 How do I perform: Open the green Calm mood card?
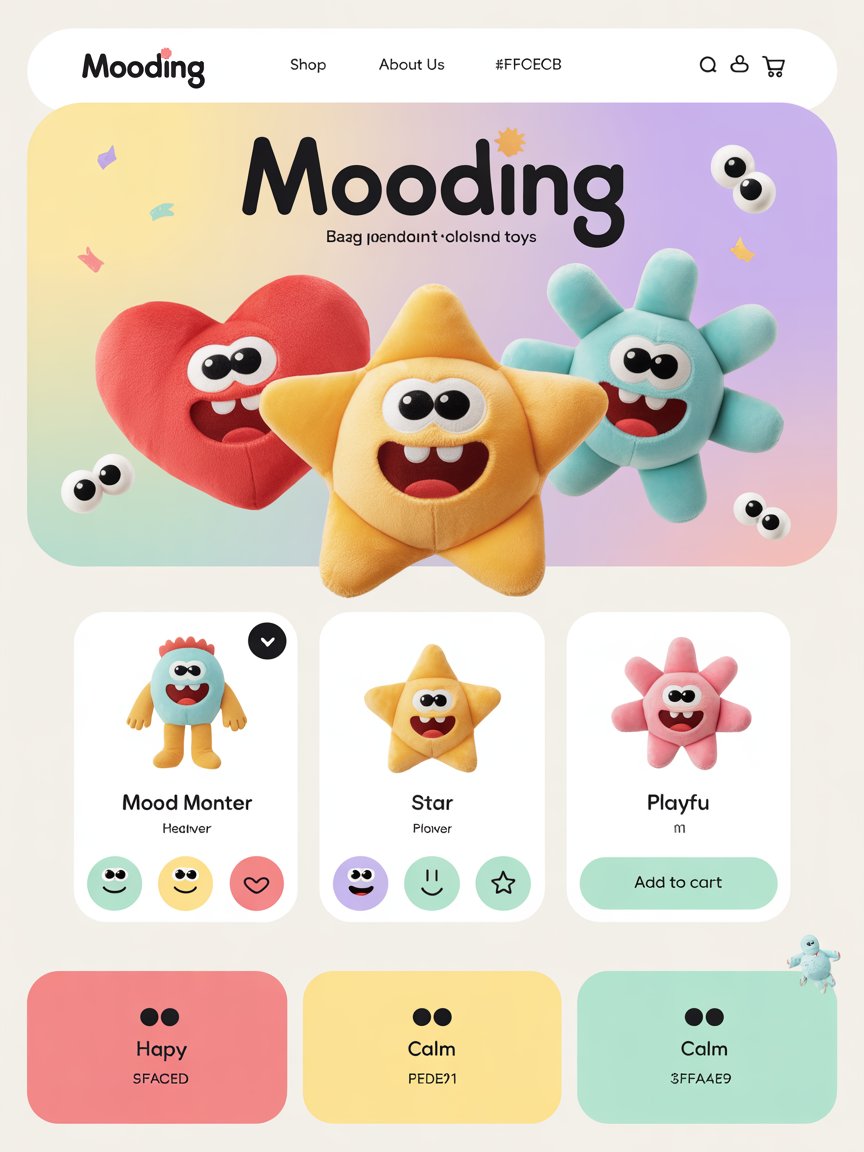click(x=706, y=1047)
